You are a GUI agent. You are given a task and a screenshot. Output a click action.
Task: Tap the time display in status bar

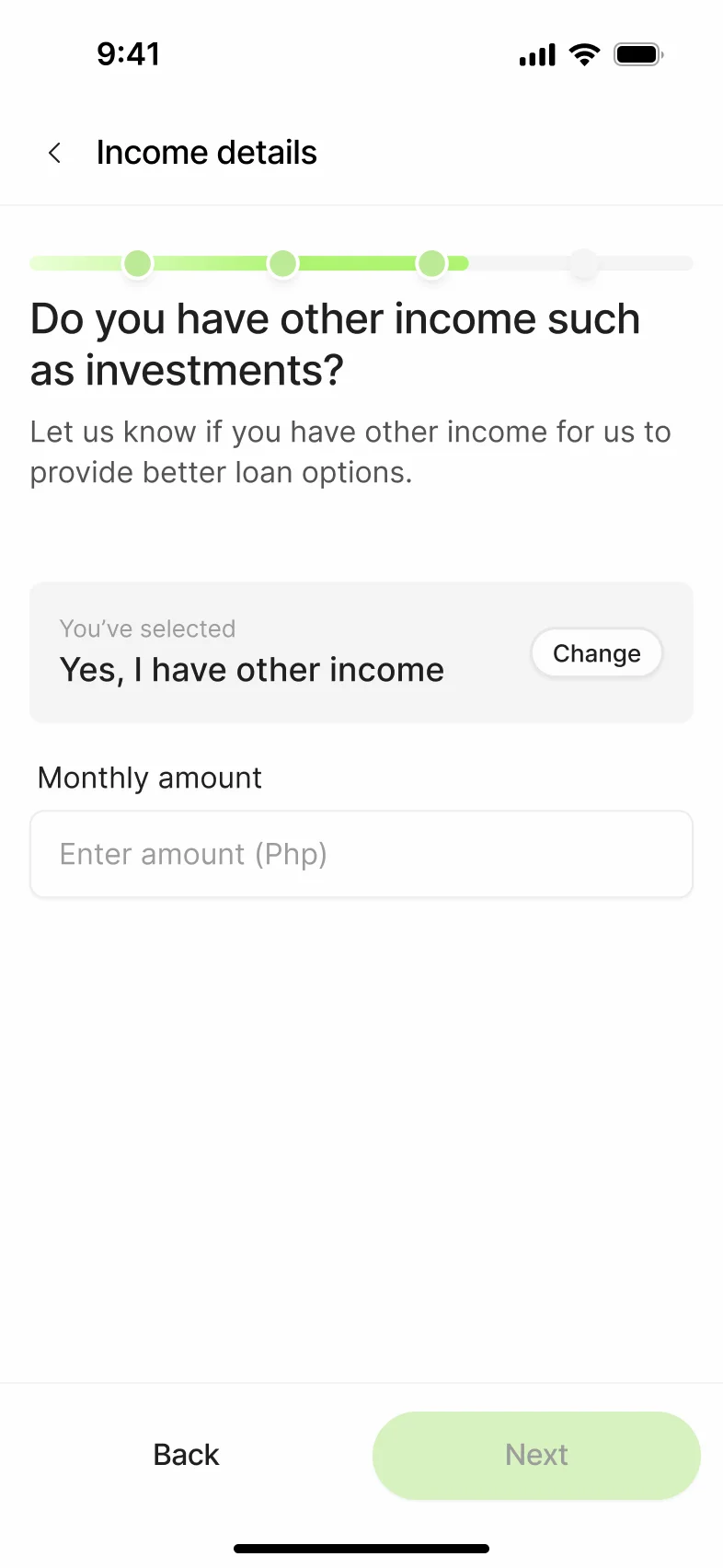(x=130, y=54)
